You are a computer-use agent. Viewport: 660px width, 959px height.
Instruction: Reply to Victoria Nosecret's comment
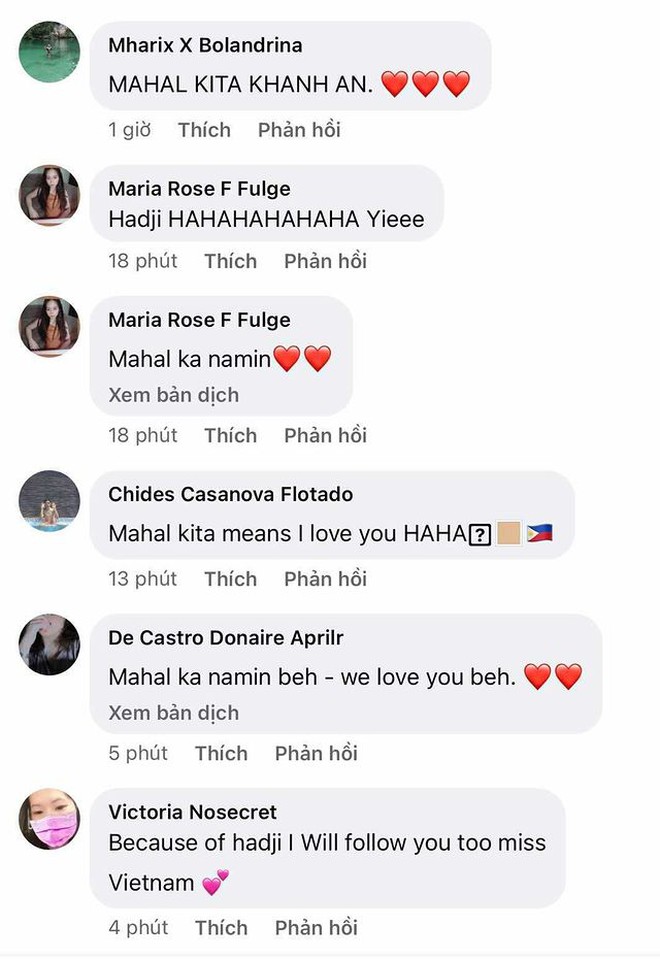[x=316, y=928]
